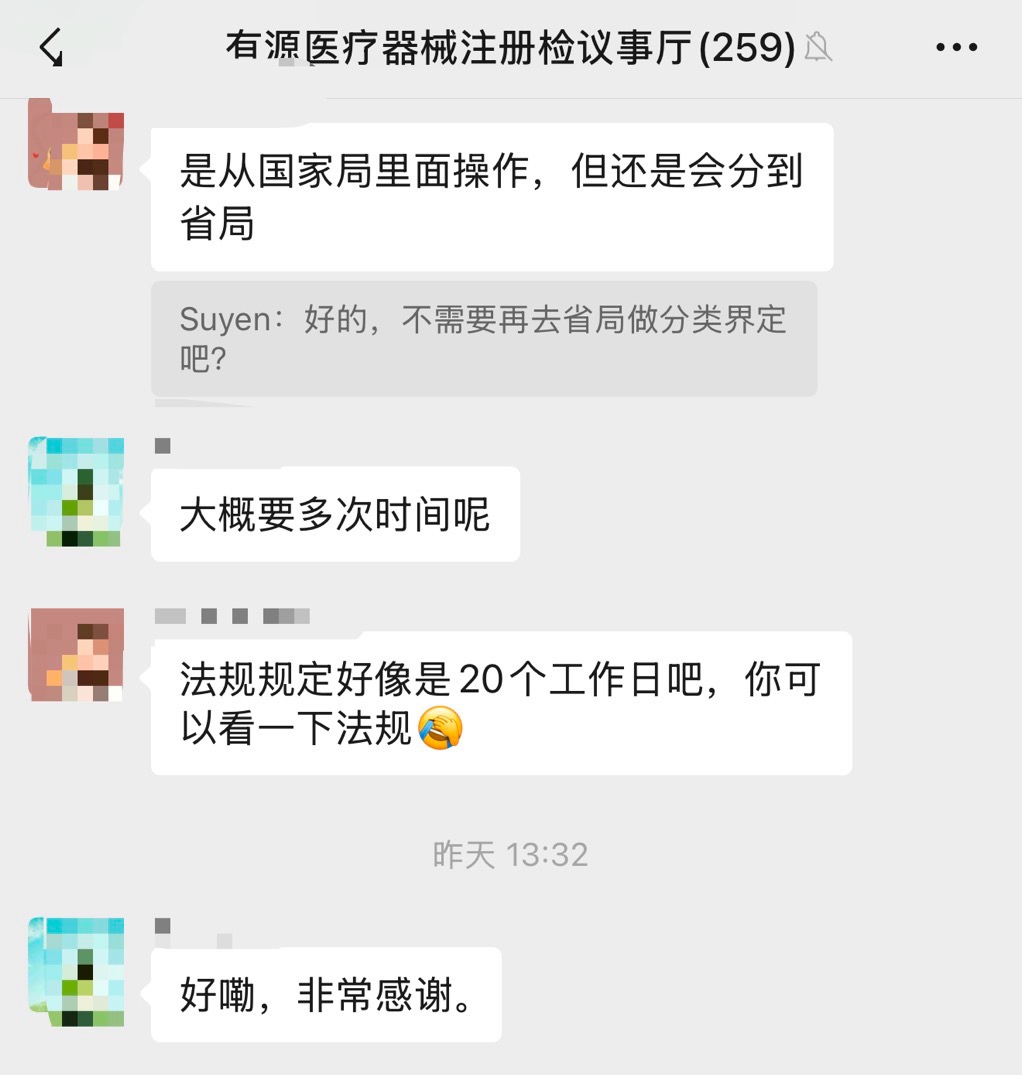Open avatar of sender of "大概要多次时间呢"
Viewport: 1022px width, 1075px height.
(x=76, y=492)
